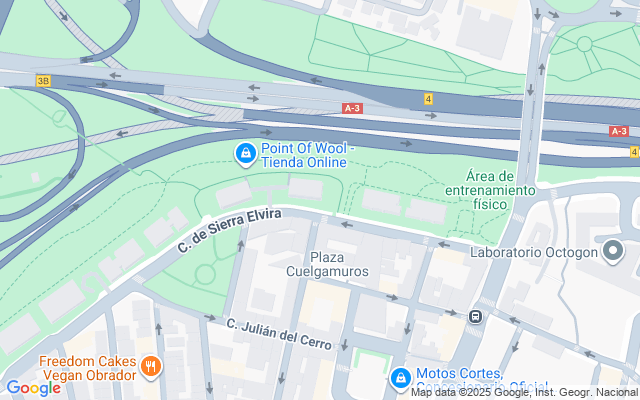The height and width of the screenshot is (400, 640).
Task: Select the Freedom Cakes Vegan Obrador marker
Action: [x=151, y=367]
